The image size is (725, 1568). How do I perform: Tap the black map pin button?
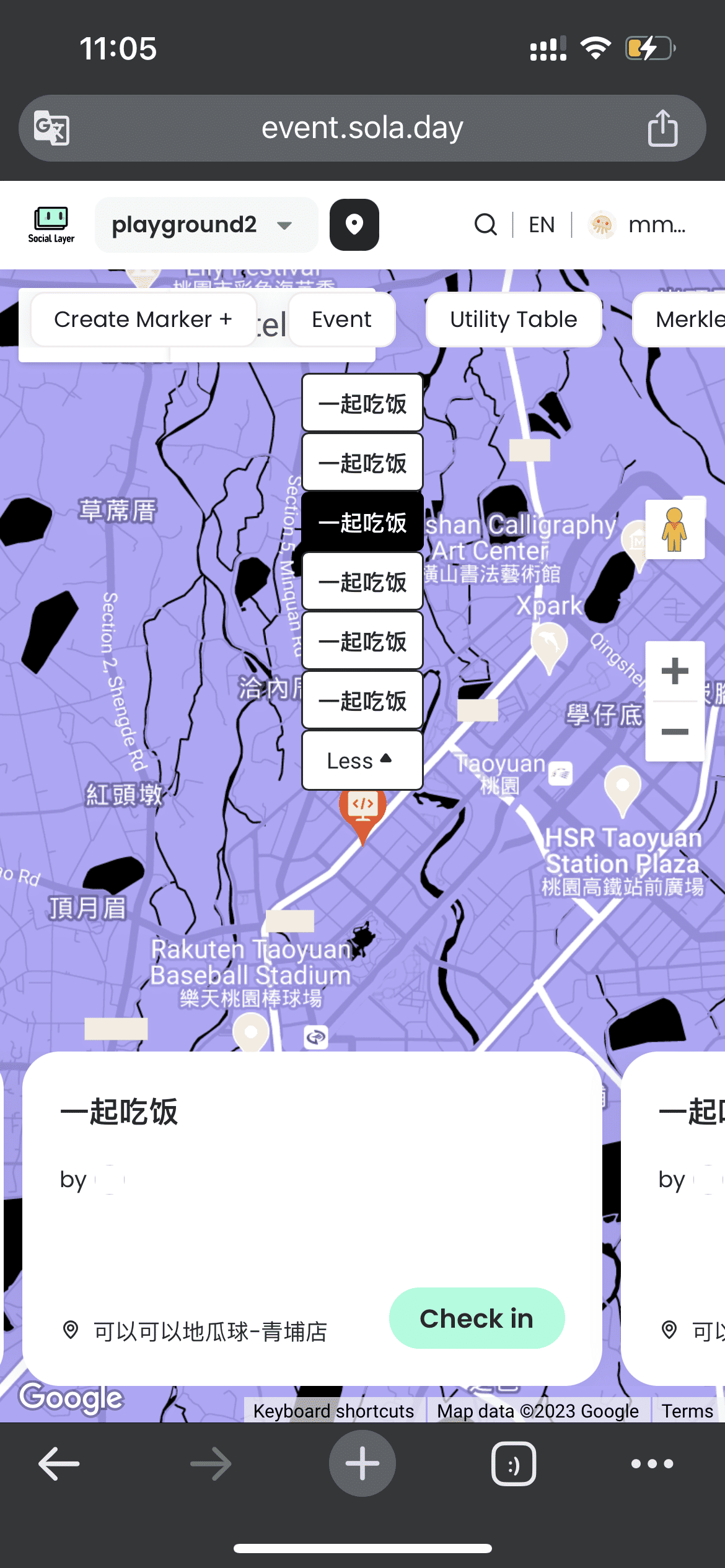[x=354, y=225]
